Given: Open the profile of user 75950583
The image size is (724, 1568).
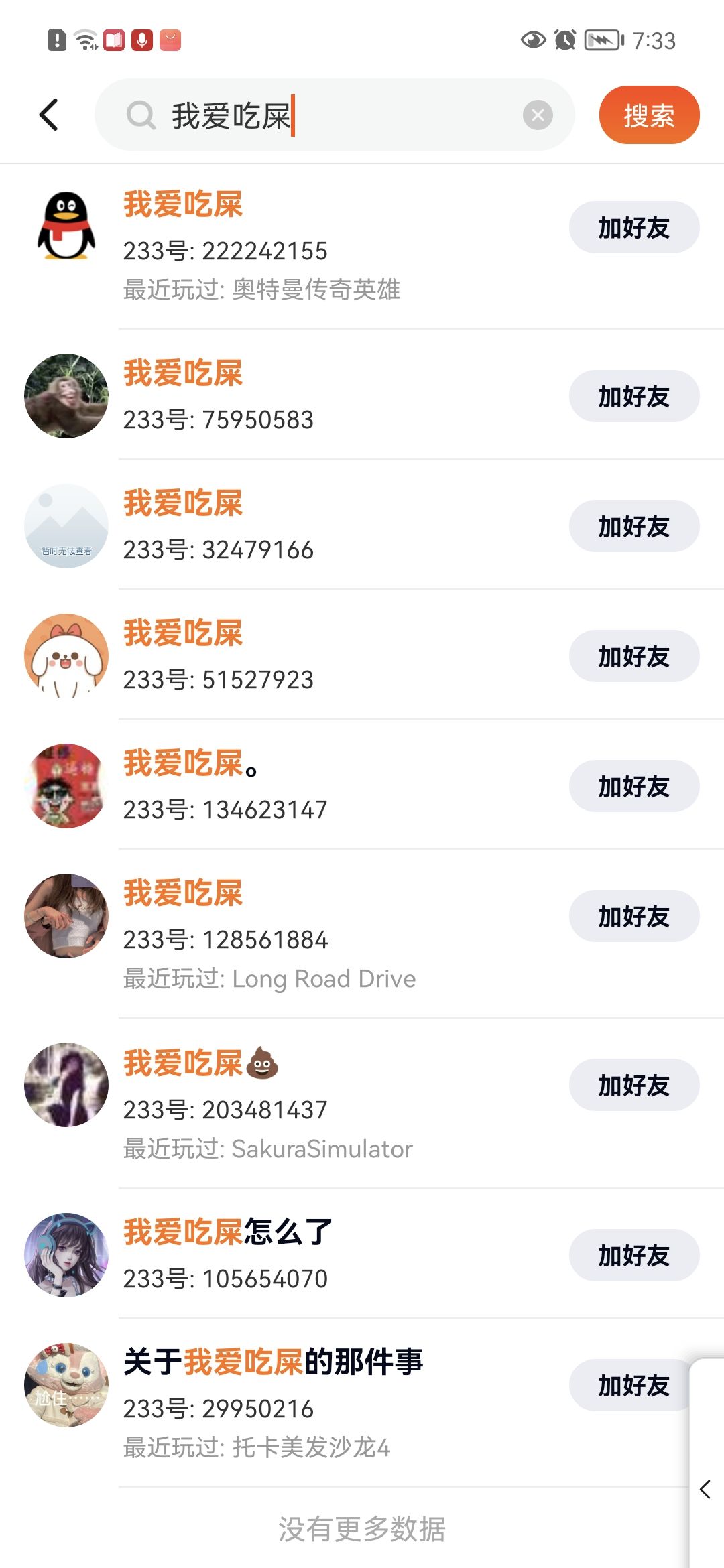Looking at the screenshot, I should (66, 396).
